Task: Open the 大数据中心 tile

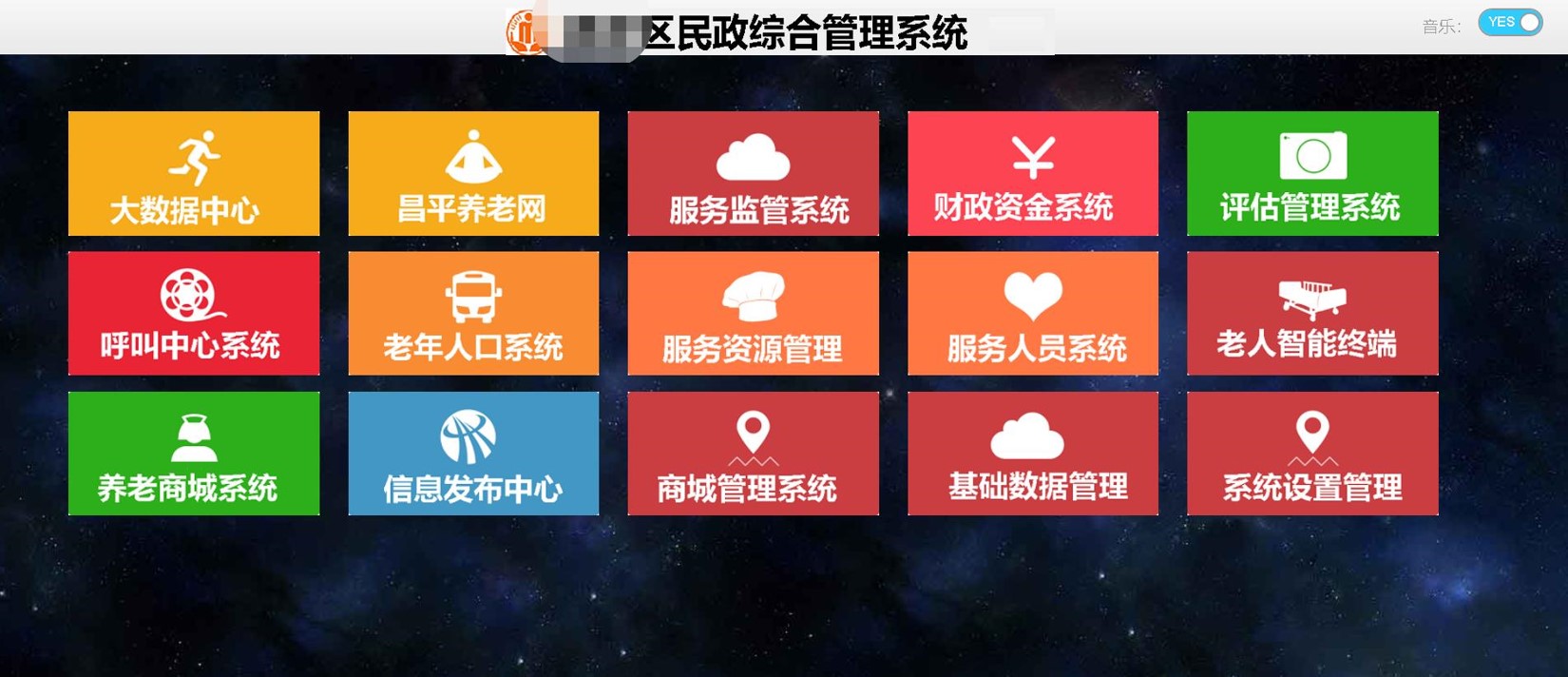Action: 194,173
